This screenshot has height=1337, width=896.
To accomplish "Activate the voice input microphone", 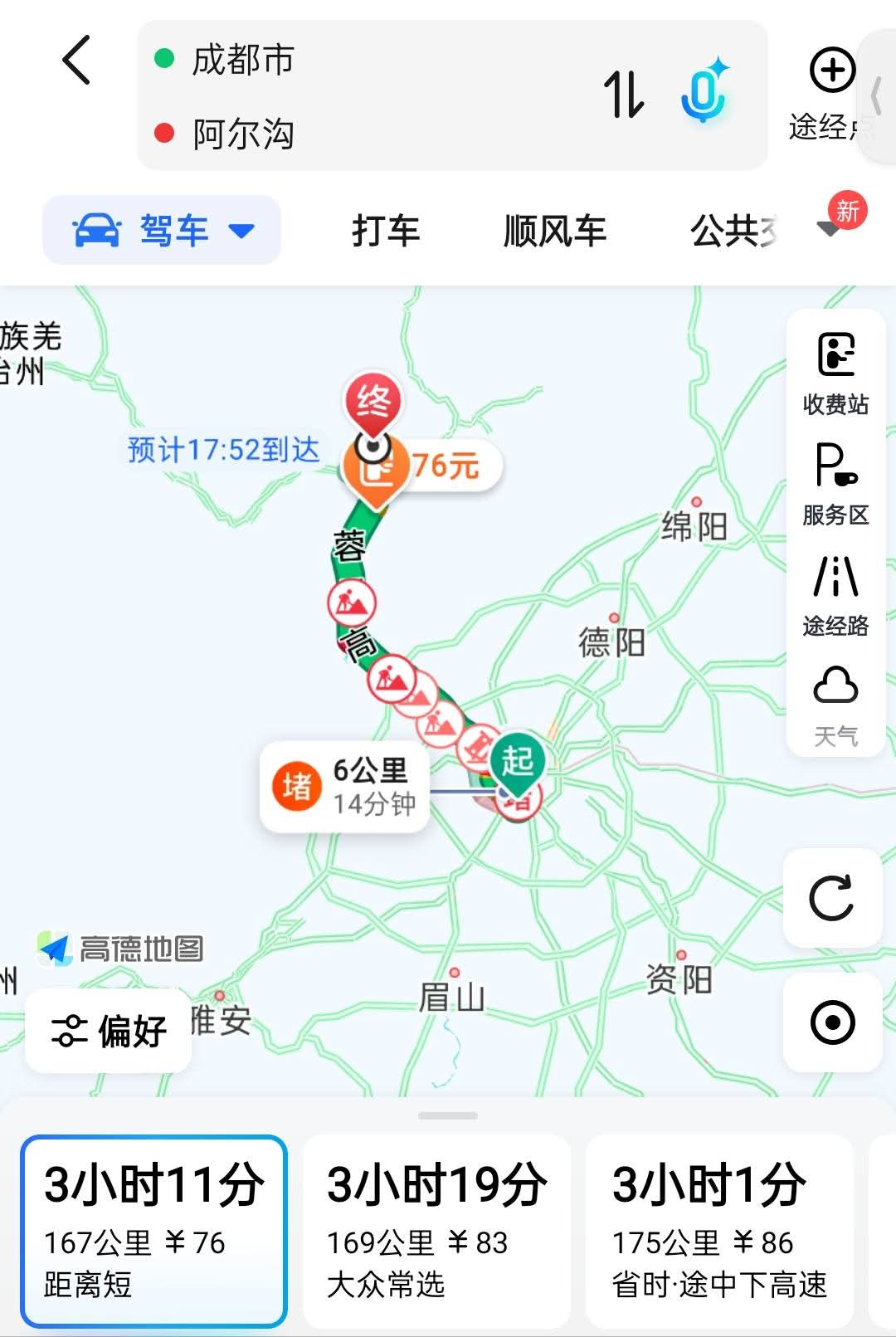I will [704, 91].
